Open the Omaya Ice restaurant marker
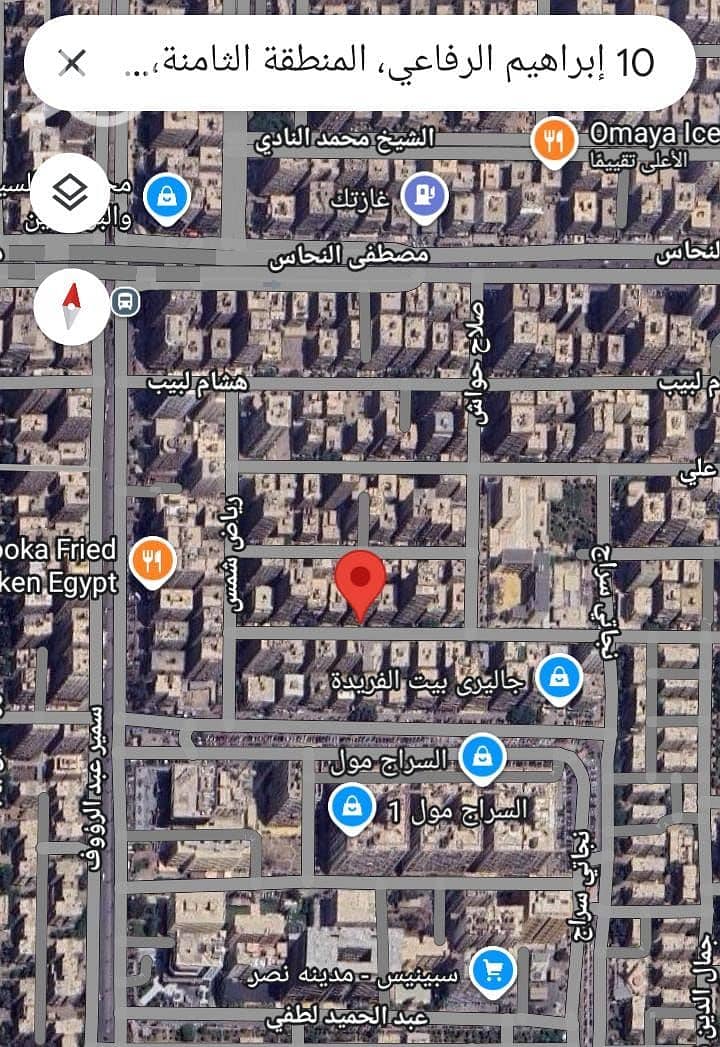The height and width of the screenshot is (1047, 720). coord(552,141)
